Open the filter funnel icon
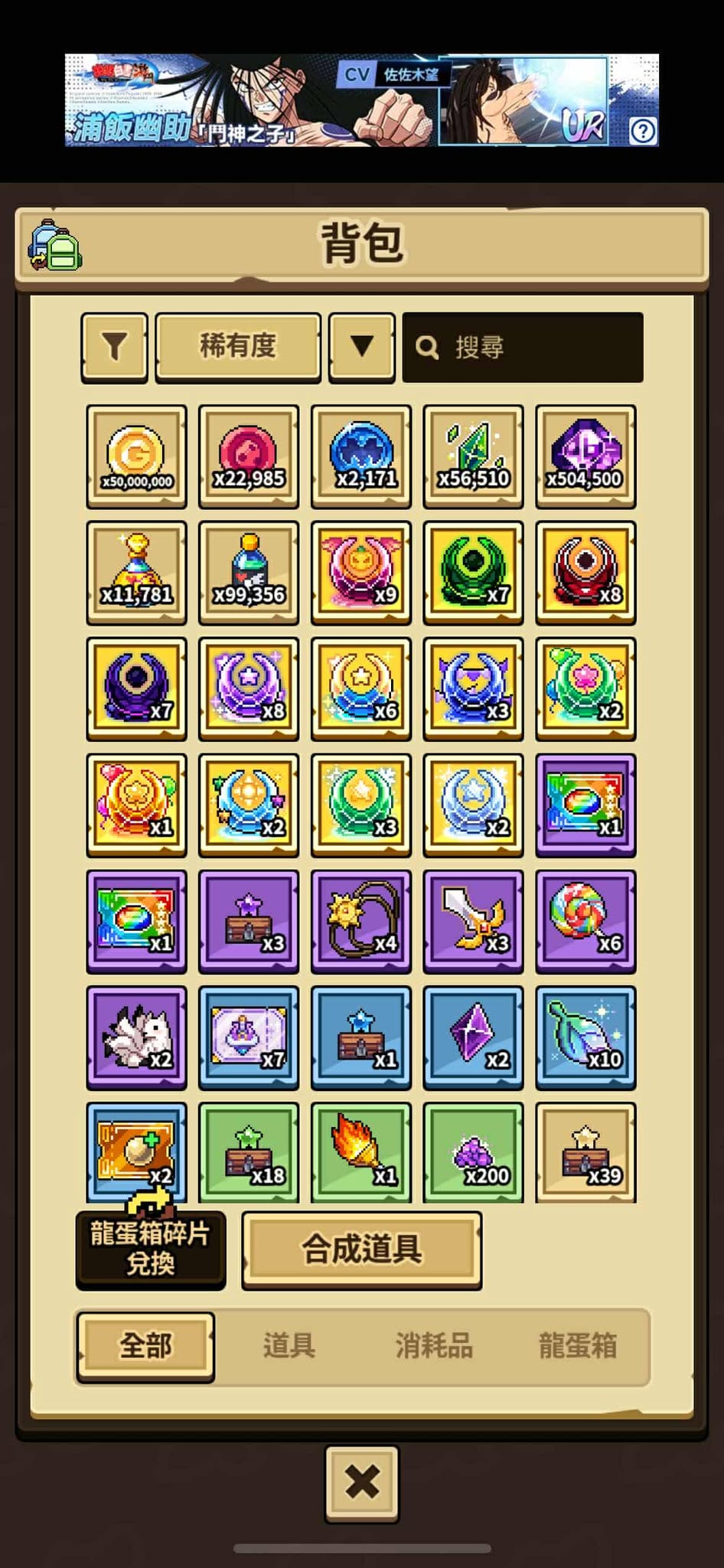Viewport: 724px width, 1568px height. [x=114, y=347]
